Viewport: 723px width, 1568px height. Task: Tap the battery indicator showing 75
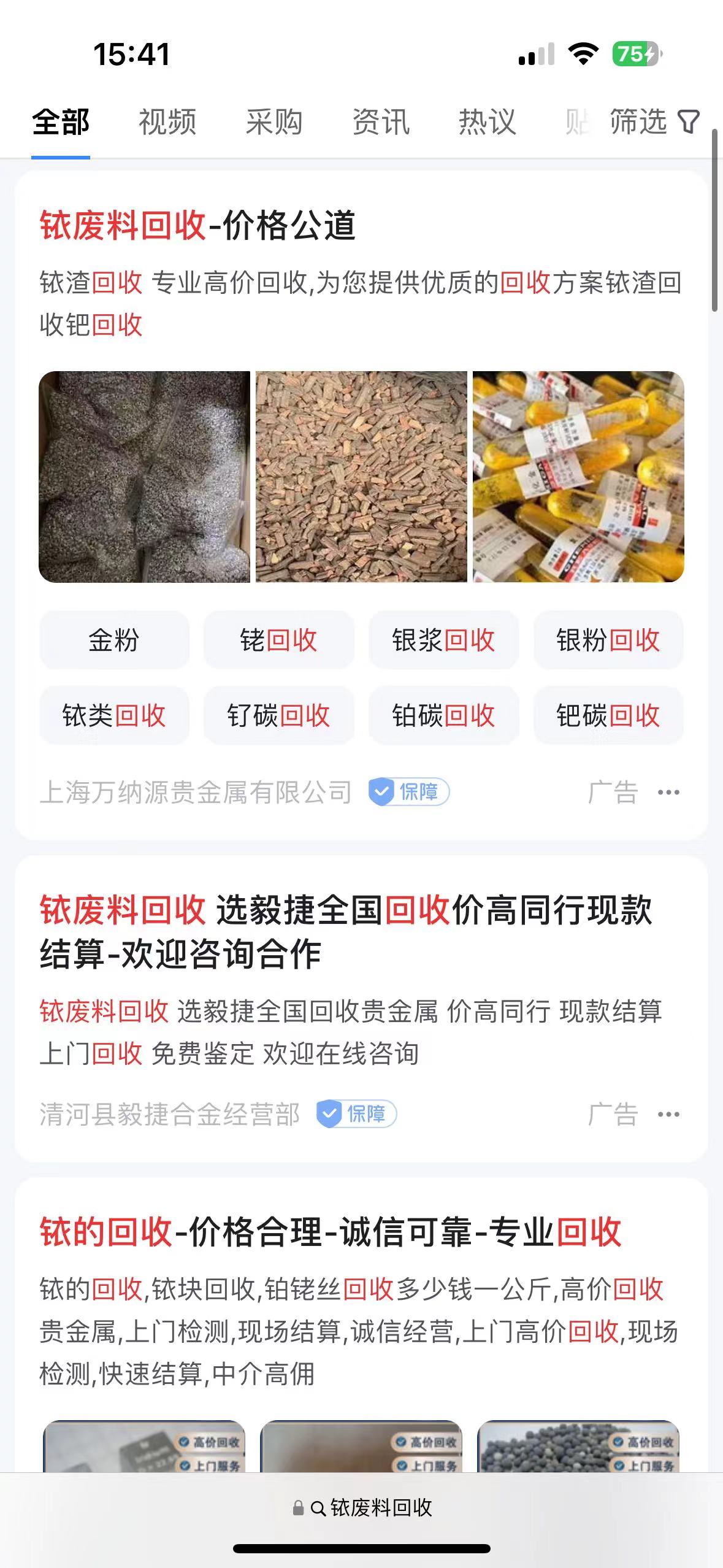point(635,55)
